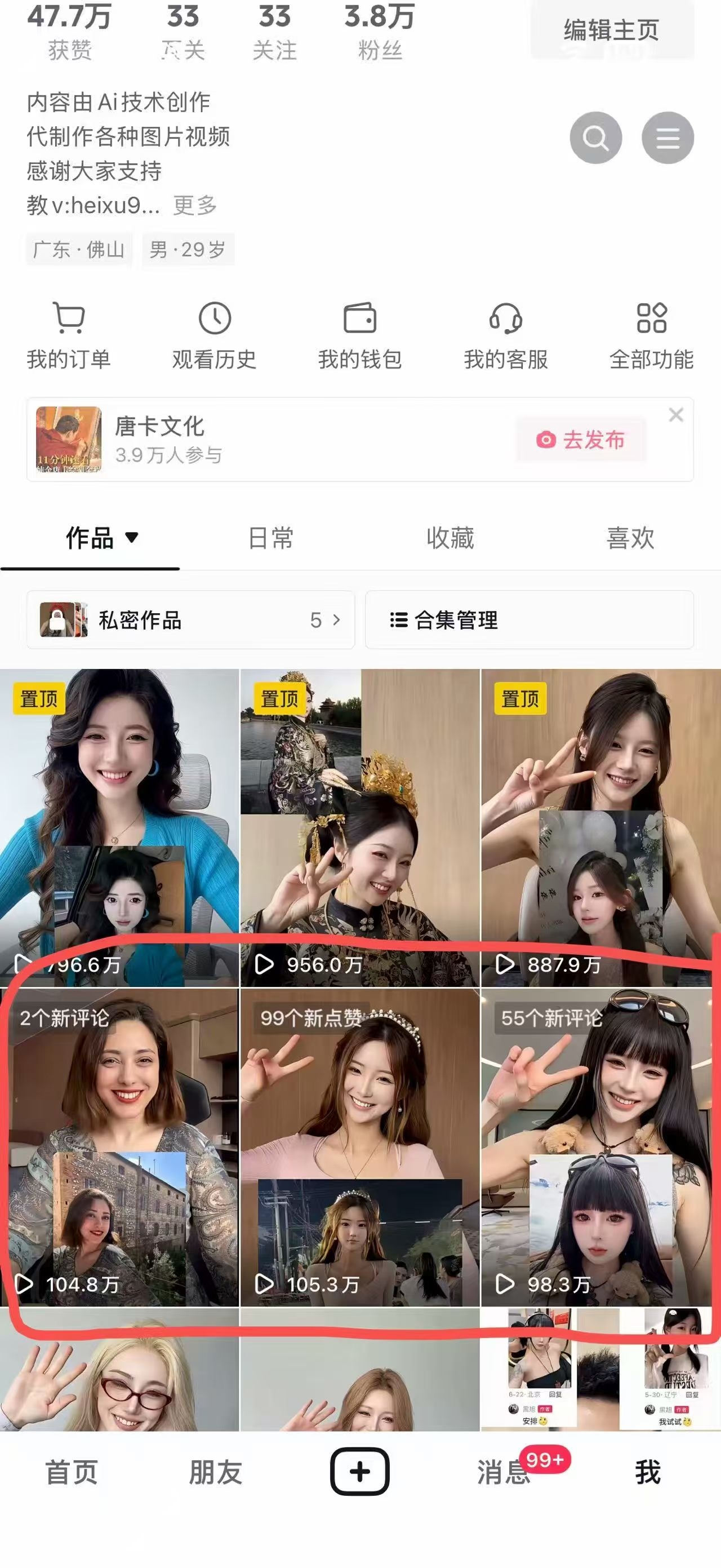Open the video with 55个新评论

click(600, 1148)
